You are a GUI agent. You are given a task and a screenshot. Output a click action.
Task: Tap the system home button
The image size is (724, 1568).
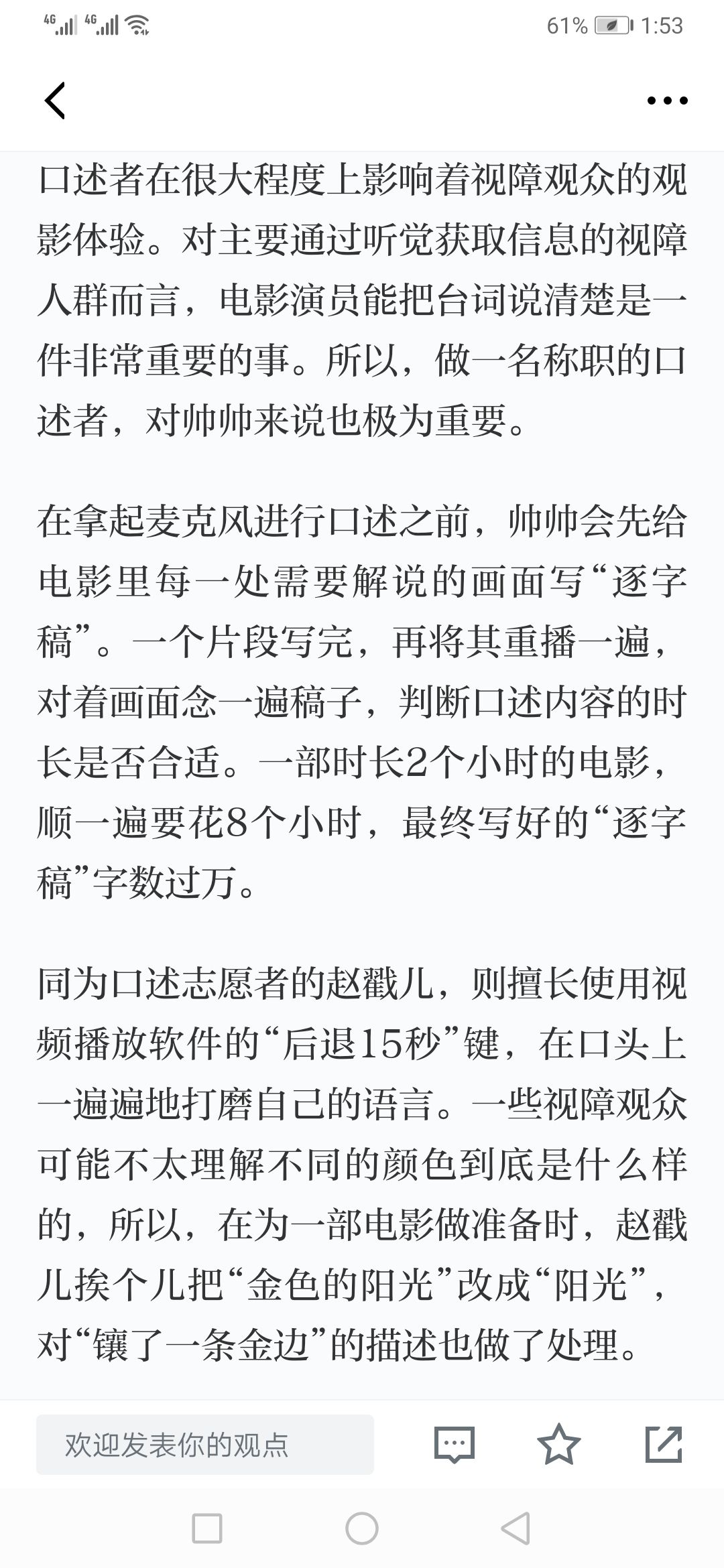362,1529
